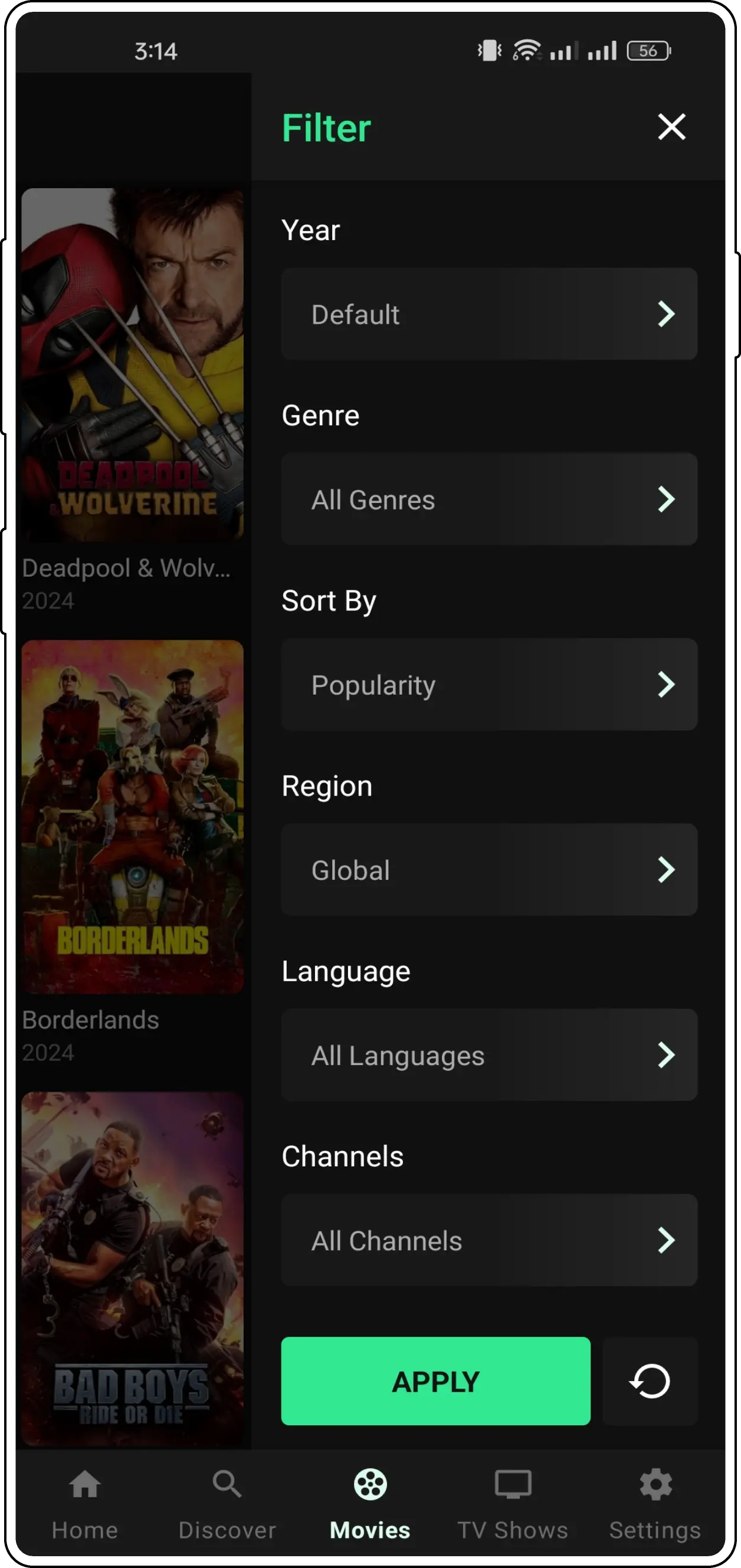
Task: Reset filters using the circular refresh icon
Action: click(649, 1380)
